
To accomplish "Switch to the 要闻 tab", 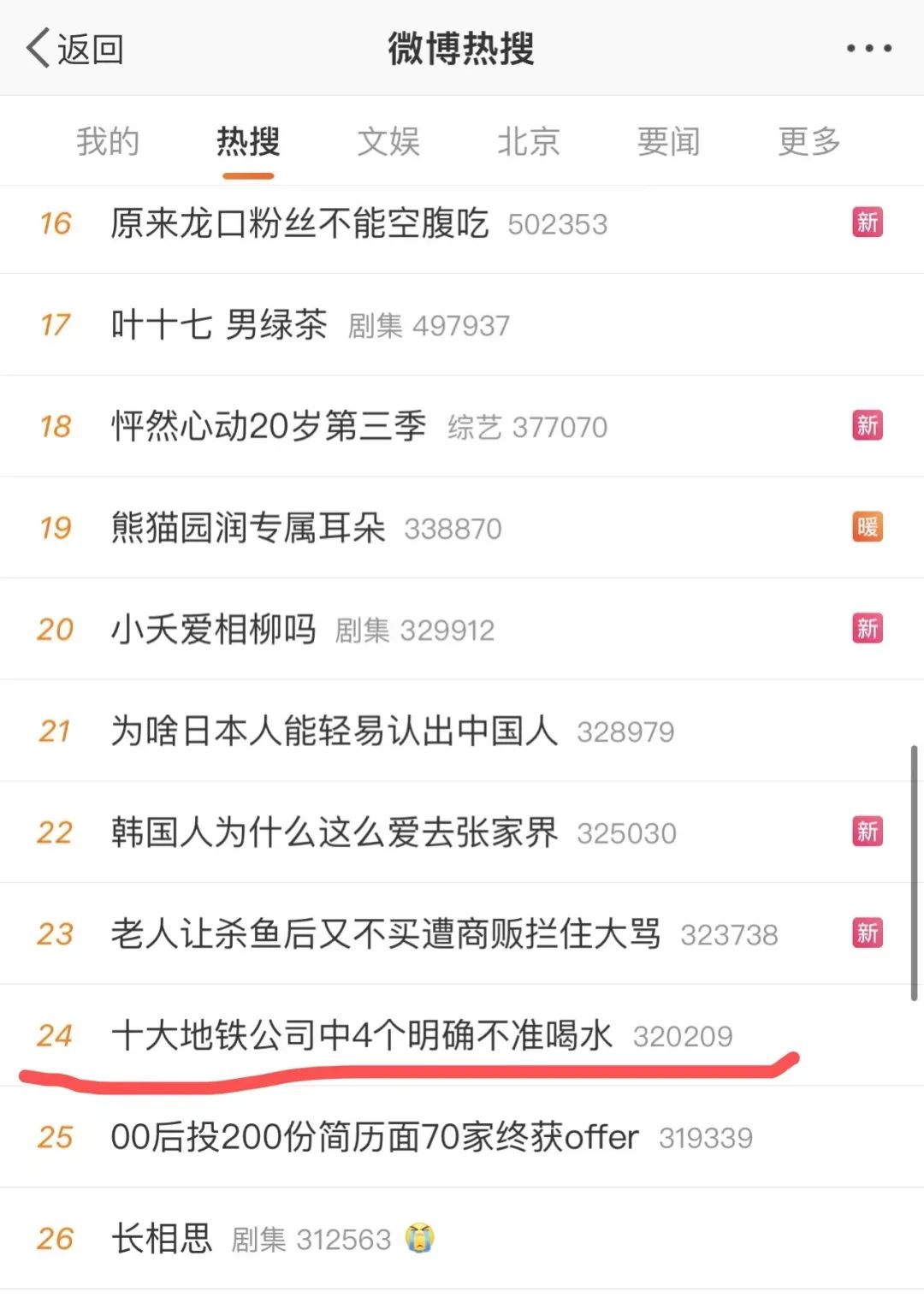I will (669, 141).
